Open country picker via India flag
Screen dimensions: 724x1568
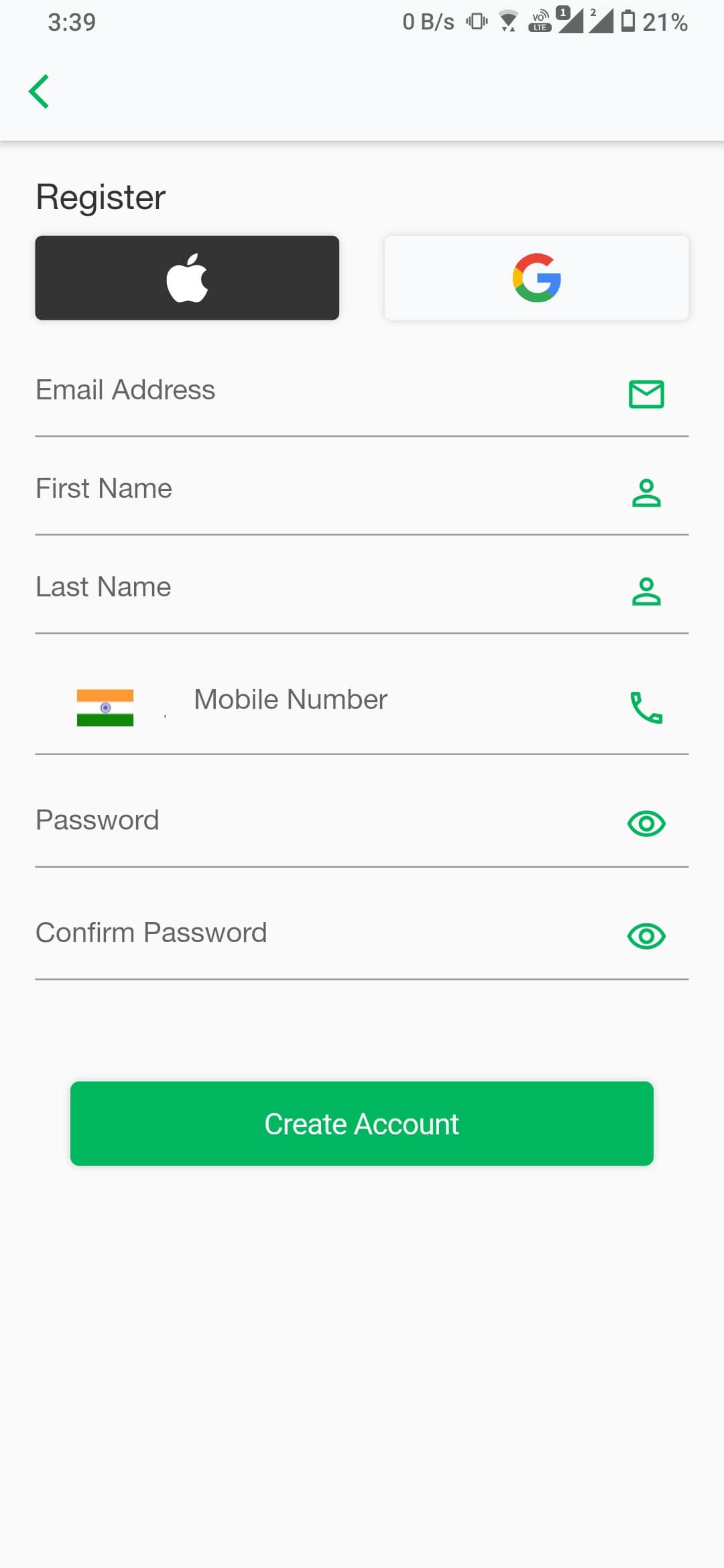pos(105,708)
